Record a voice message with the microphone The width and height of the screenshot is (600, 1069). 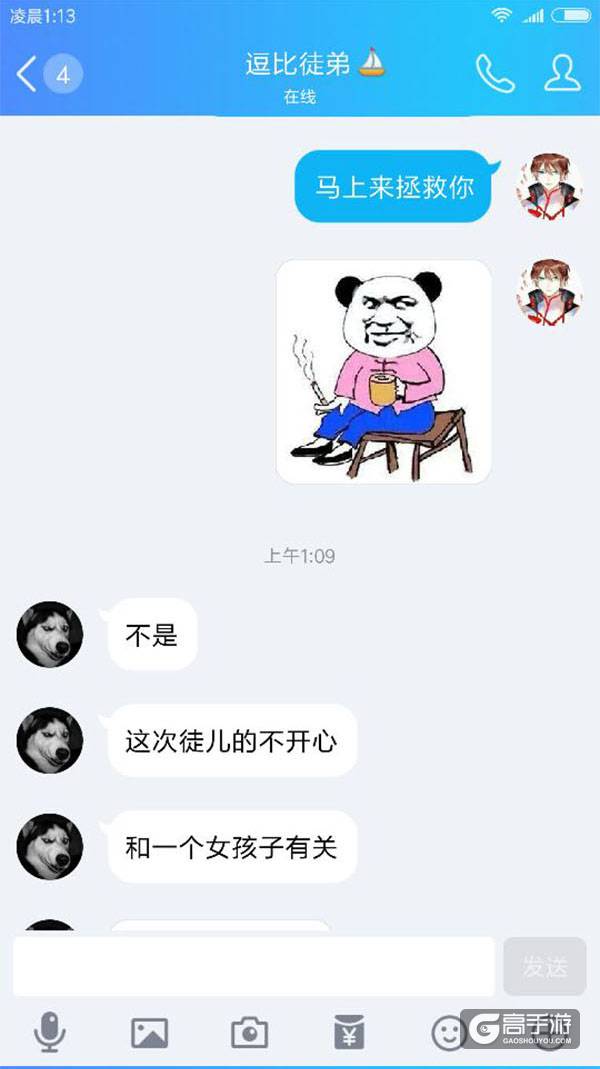50,1032
